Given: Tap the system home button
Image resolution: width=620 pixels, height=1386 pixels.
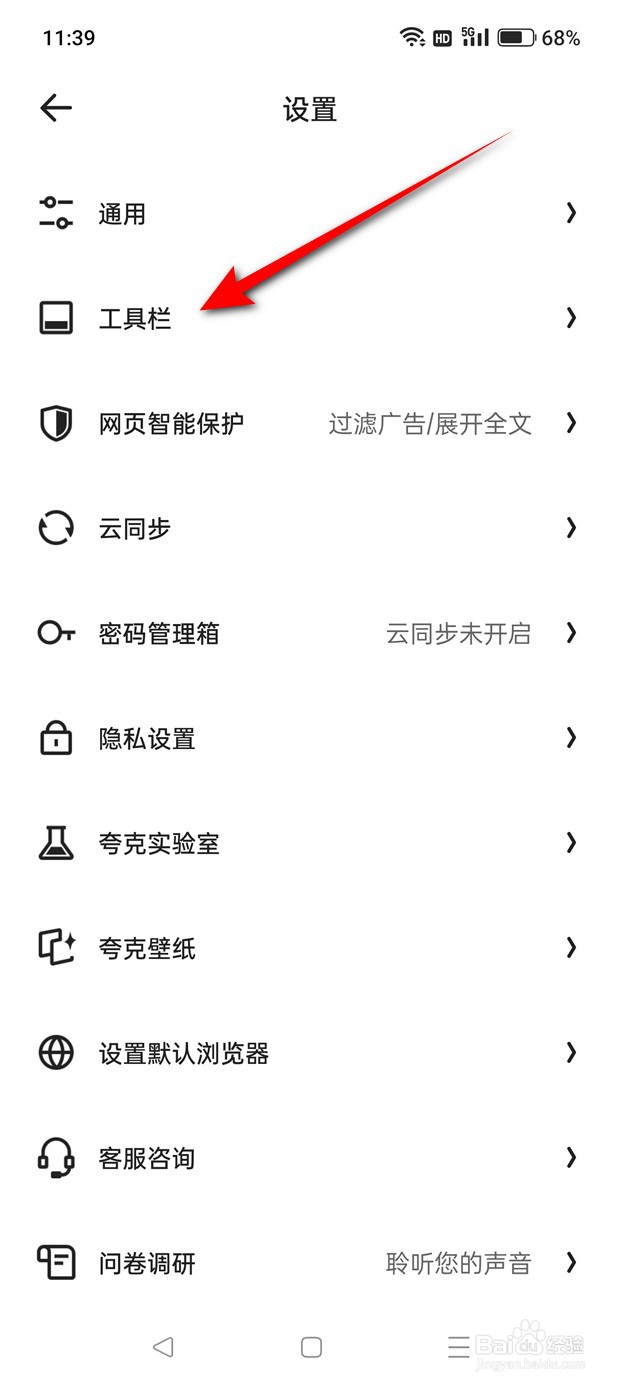Looking at the screenshot, I should pyautogui.click(x=311, y=1347).
